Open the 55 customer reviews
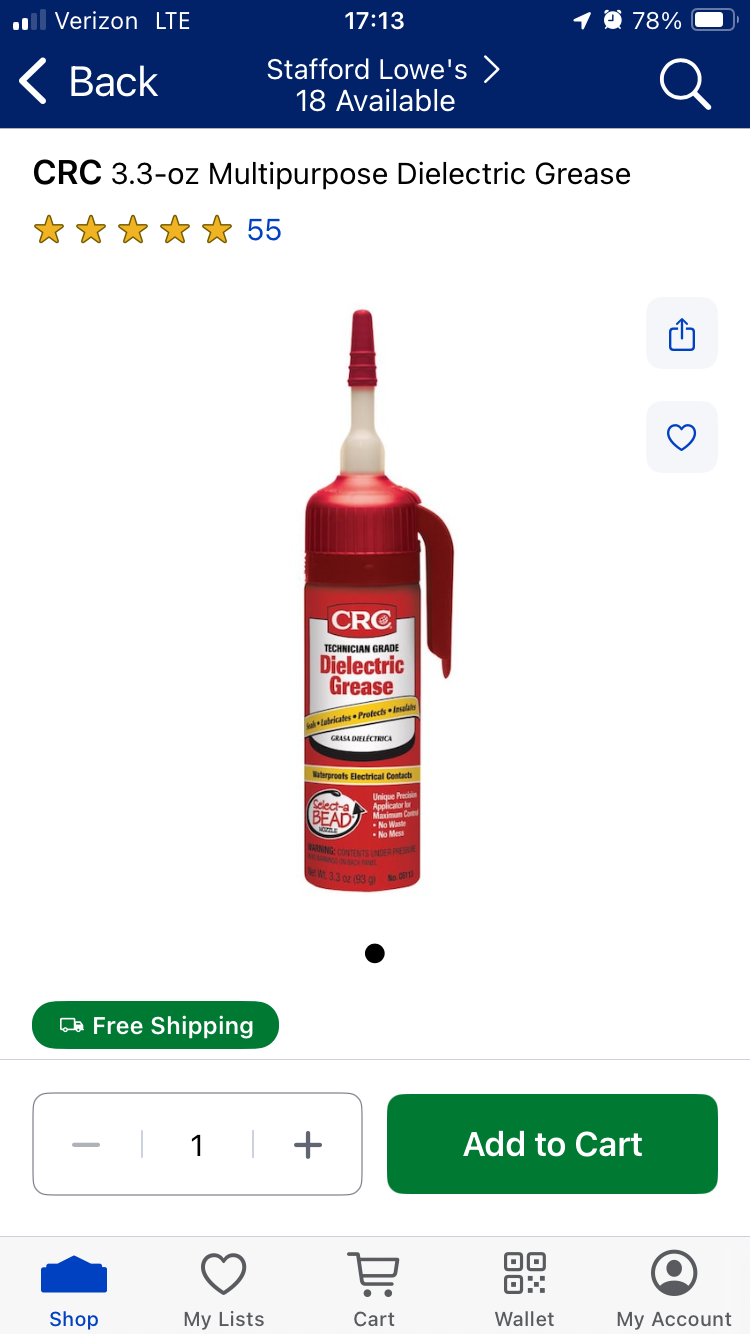This screenshot has height=1334, width=750. 264,230
